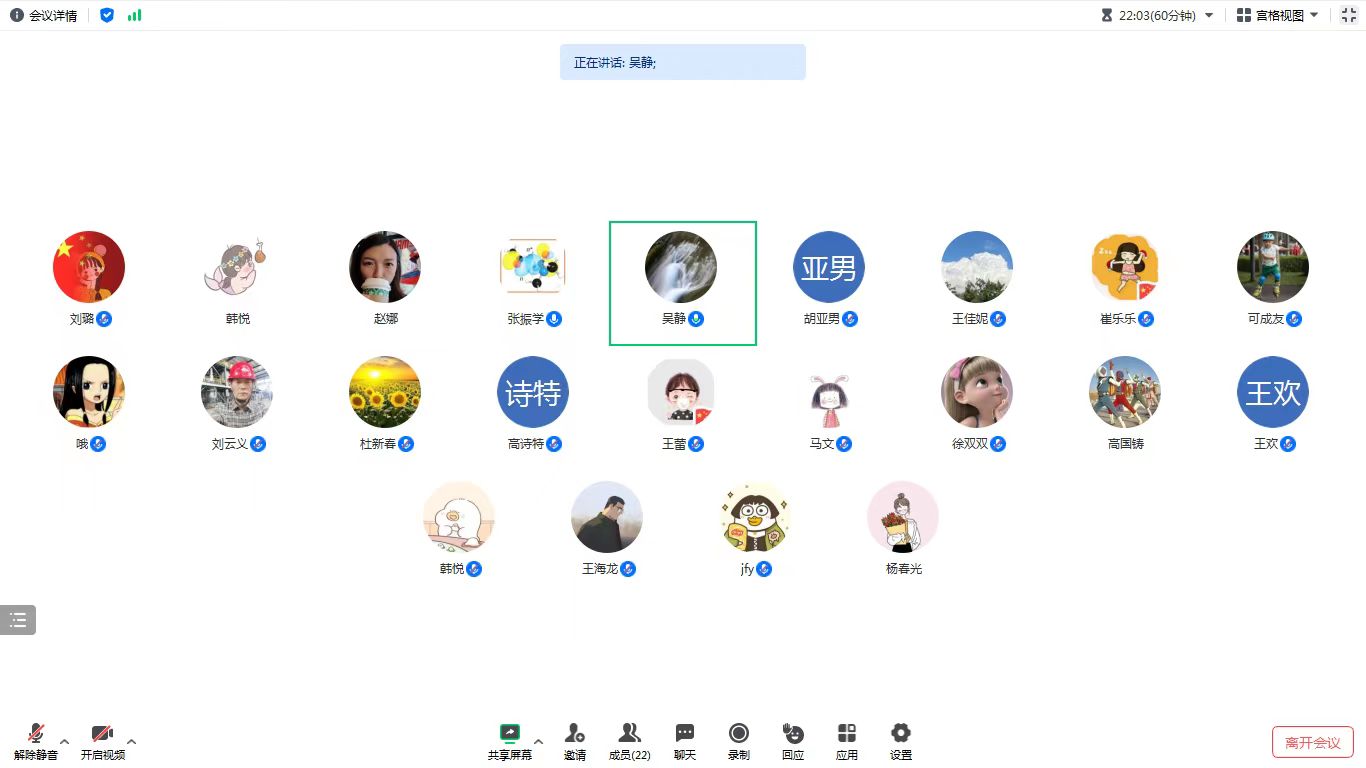Select participant tile 吴静
The width and height of the screenshot is (1366, 768).
point(682,283)
